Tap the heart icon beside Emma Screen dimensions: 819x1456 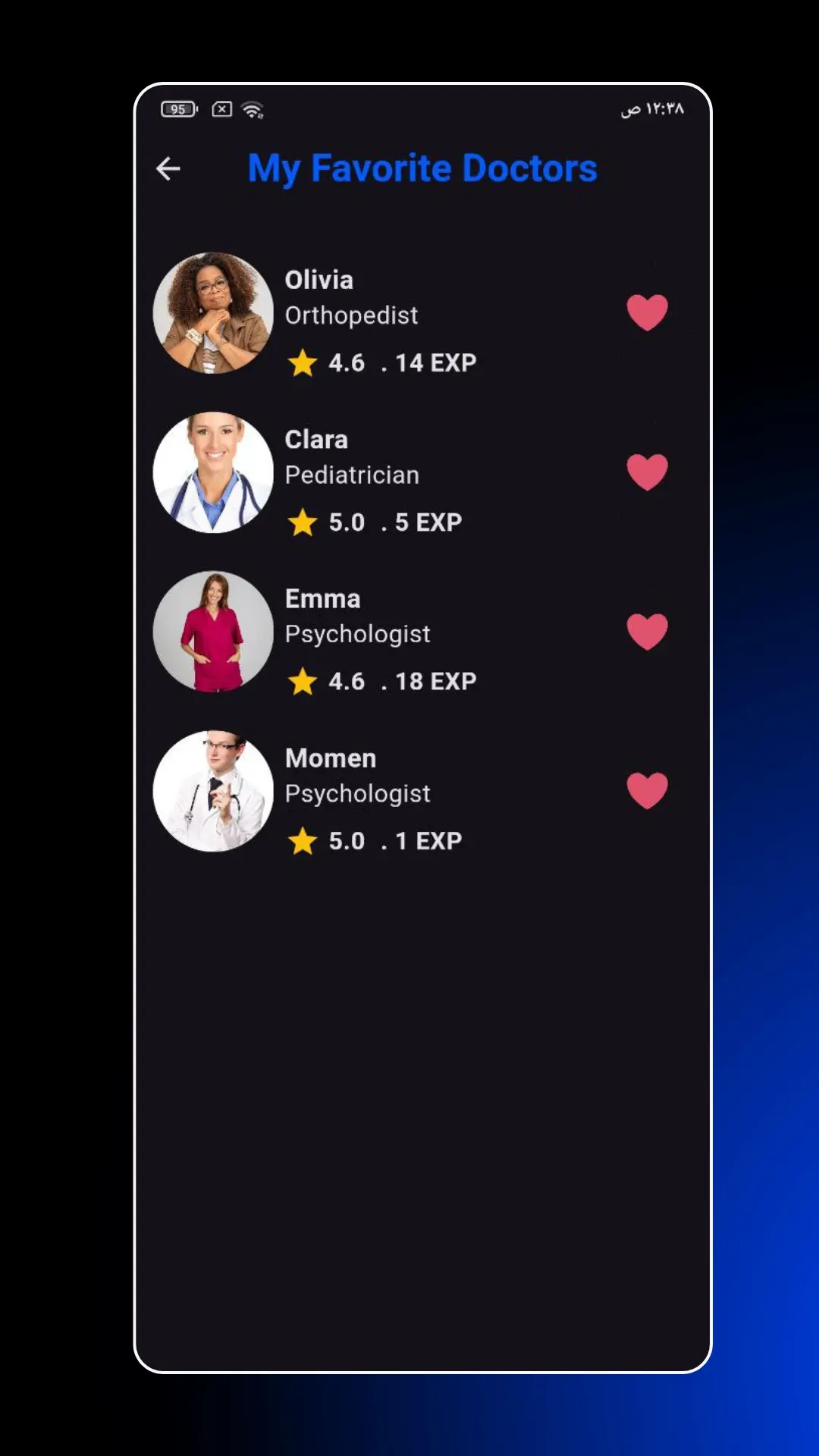[x=647, y=631]
